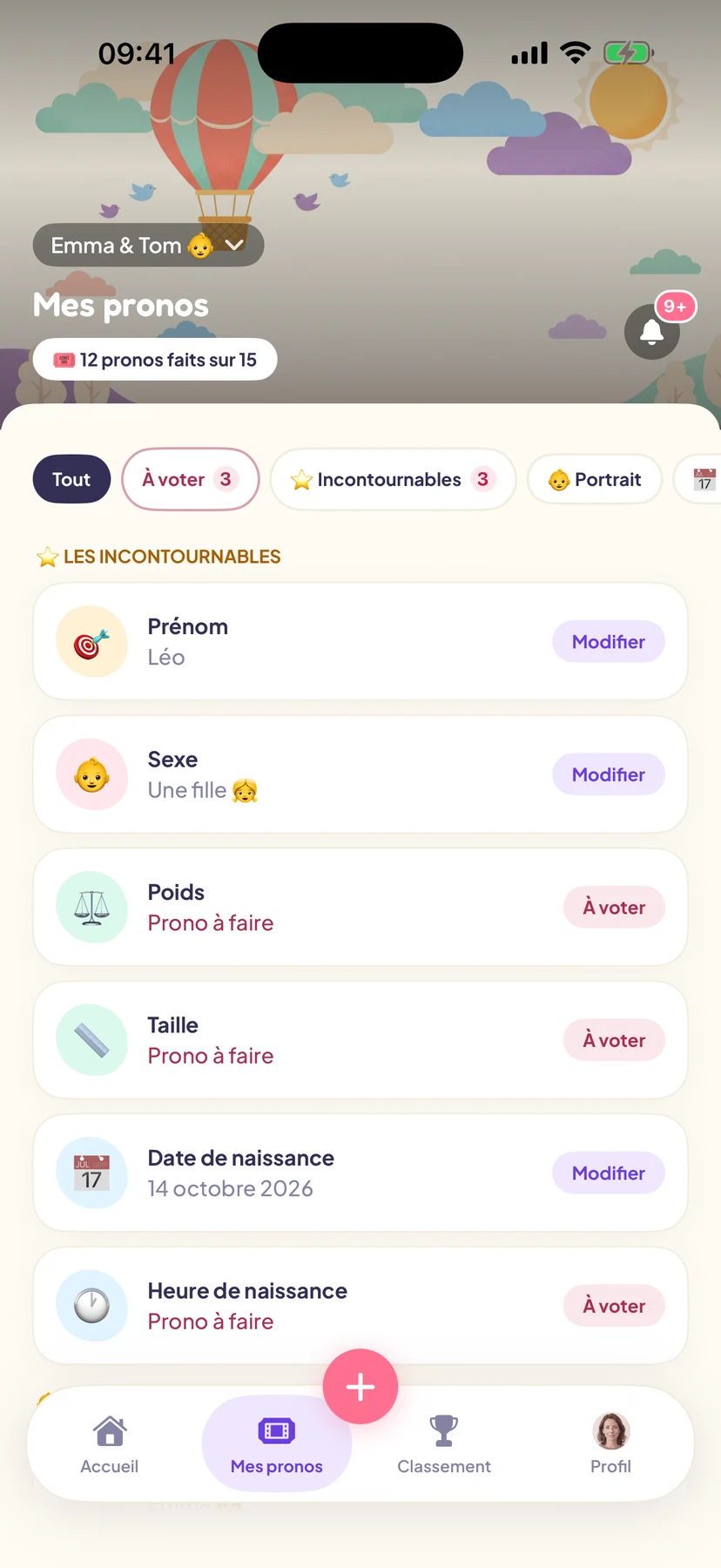
Task: Tap the calendar filter chip
Action: click(x=698, y=479)
